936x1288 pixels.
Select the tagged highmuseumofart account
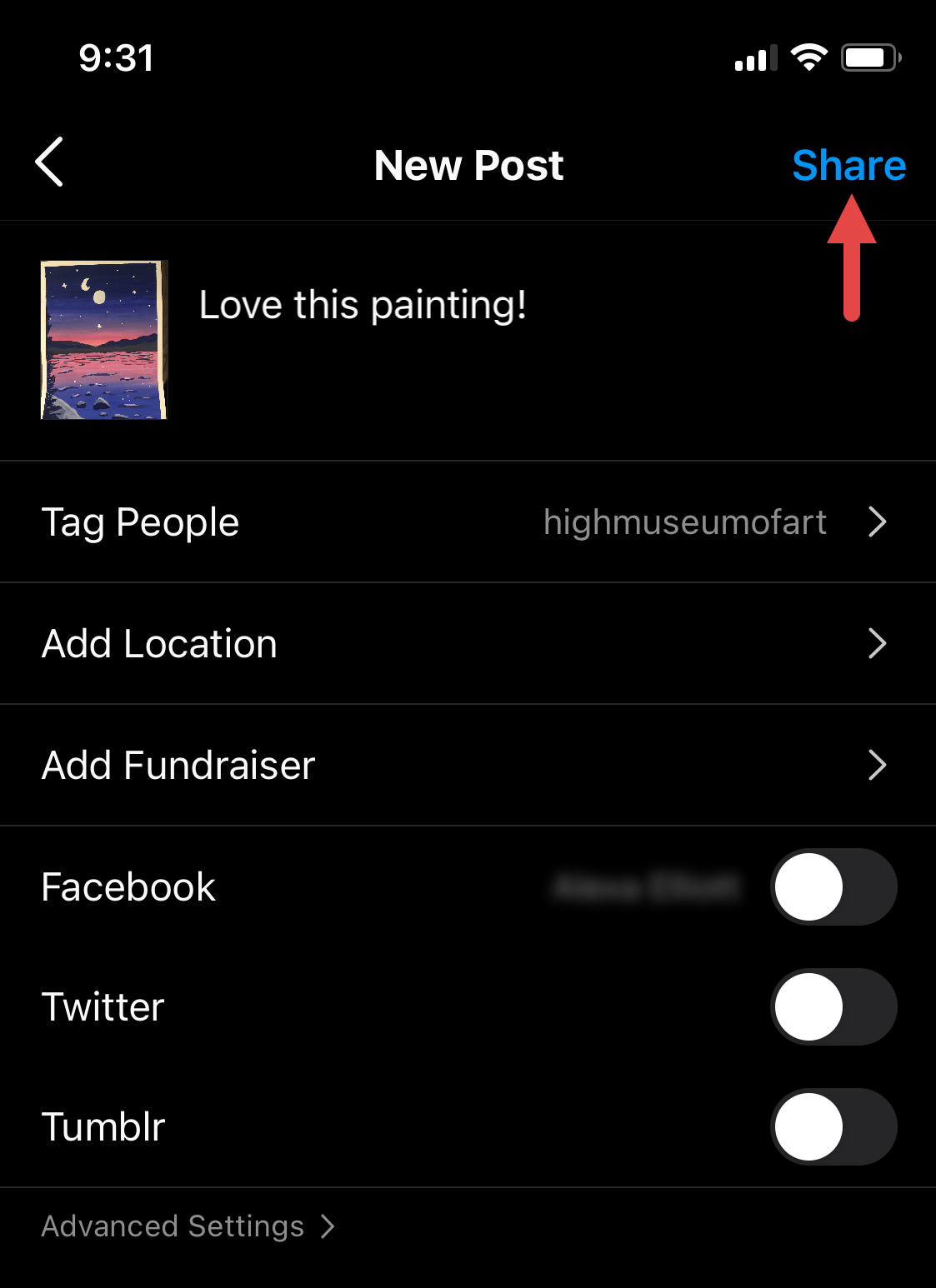[x=685, y=522]
